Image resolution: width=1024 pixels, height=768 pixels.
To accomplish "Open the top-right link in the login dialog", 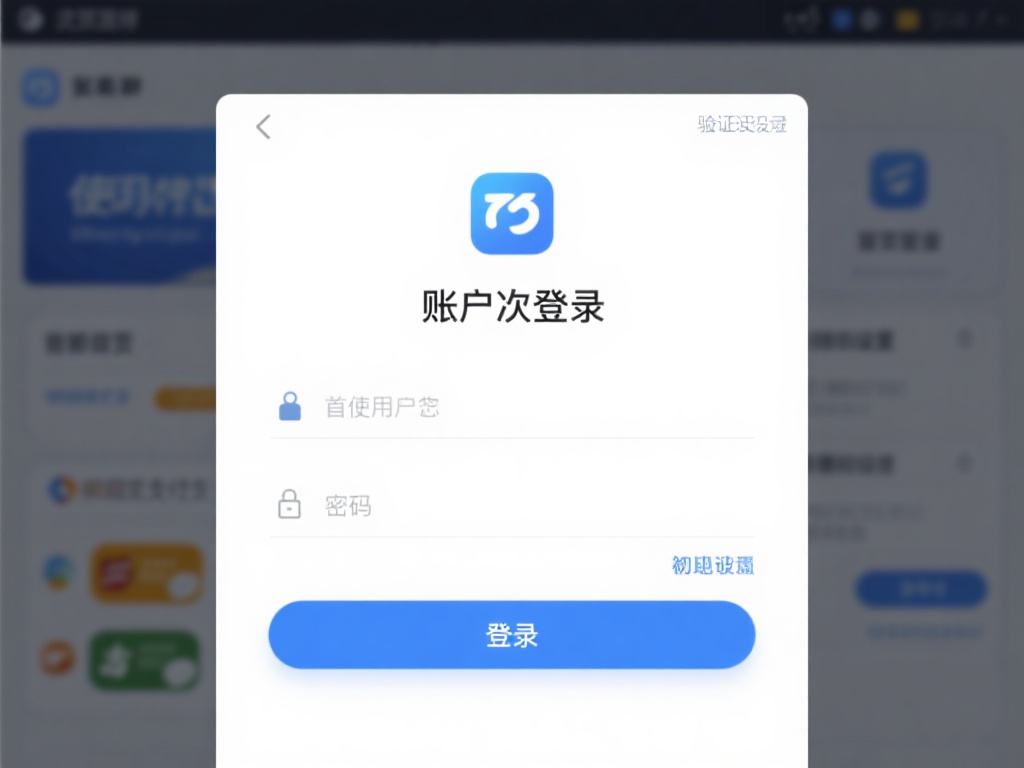I will click(742, 124).
